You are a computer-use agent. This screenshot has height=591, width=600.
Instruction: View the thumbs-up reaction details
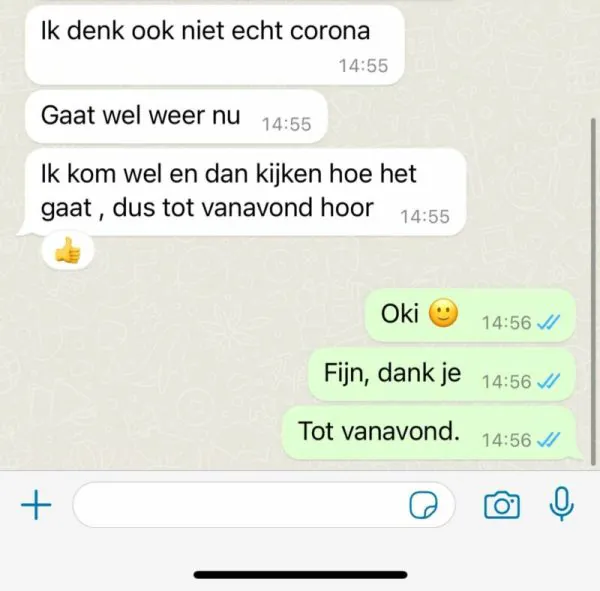[68, 253]
